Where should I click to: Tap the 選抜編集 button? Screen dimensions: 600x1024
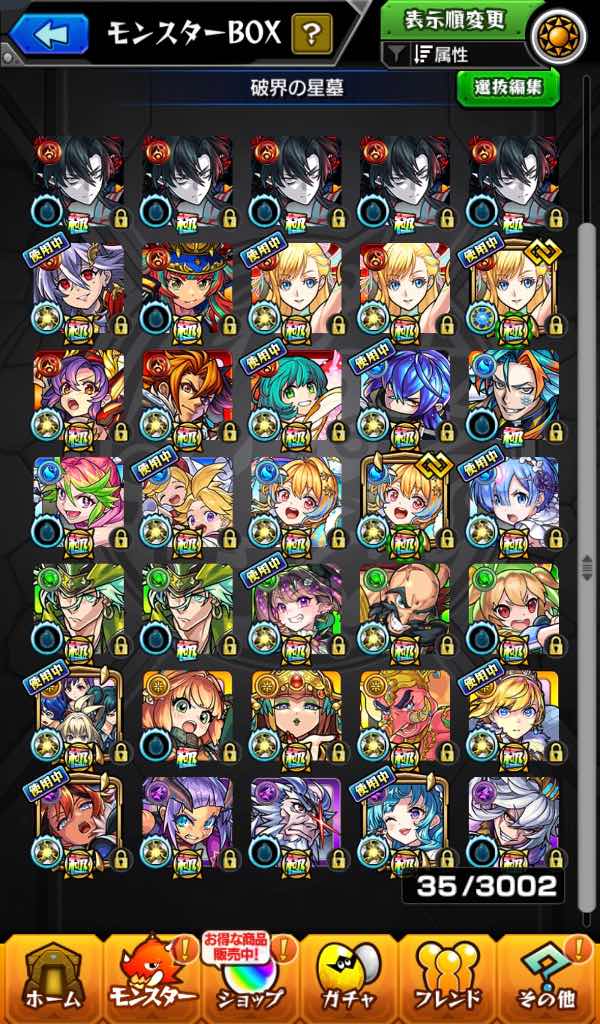tap(508, 87)
